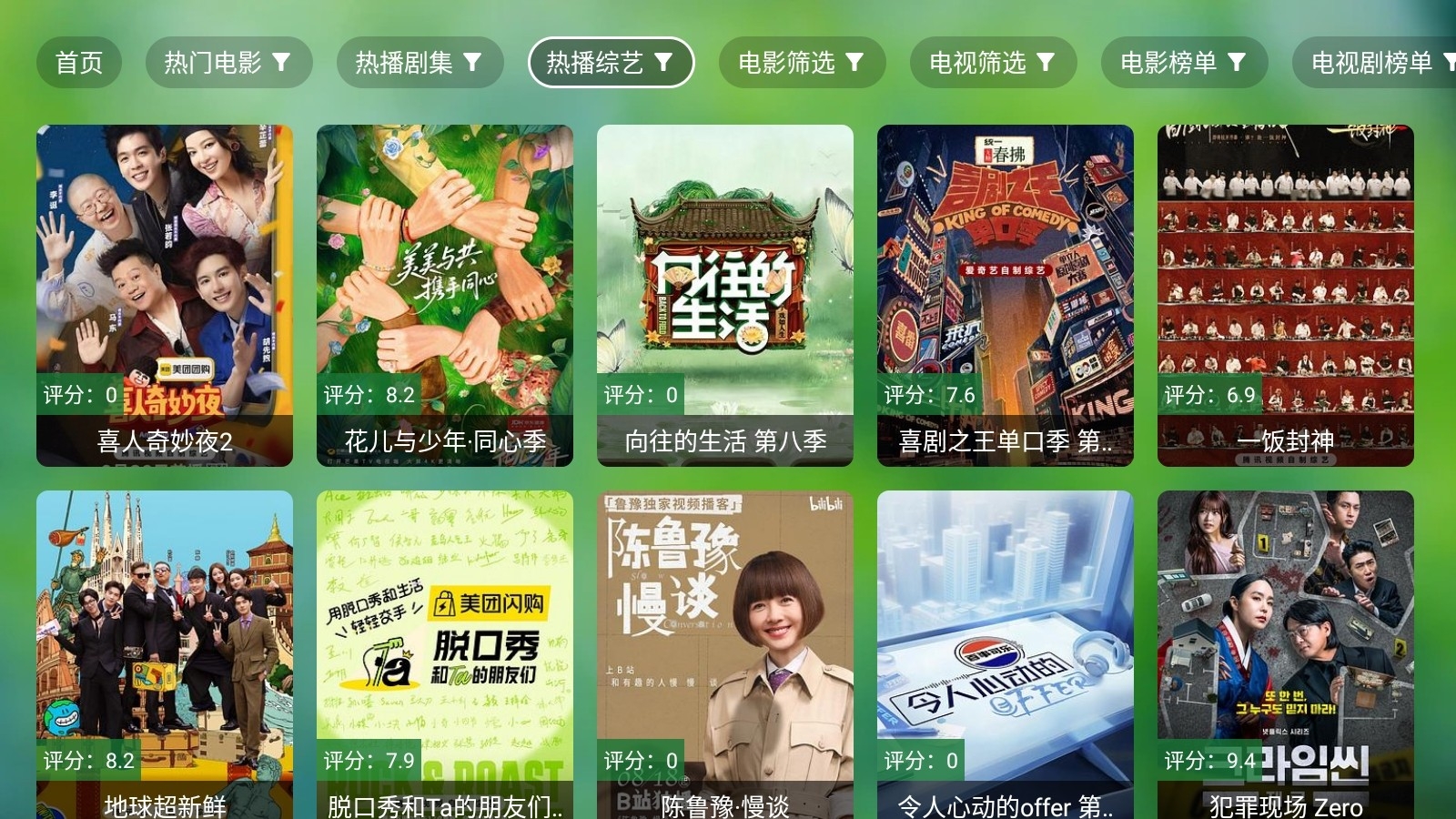Image resolution: width=1456 pixels, height=819 pixels.
Task: Open the show 喜人奇妙夜2
Action: click(x=165, y=295)
